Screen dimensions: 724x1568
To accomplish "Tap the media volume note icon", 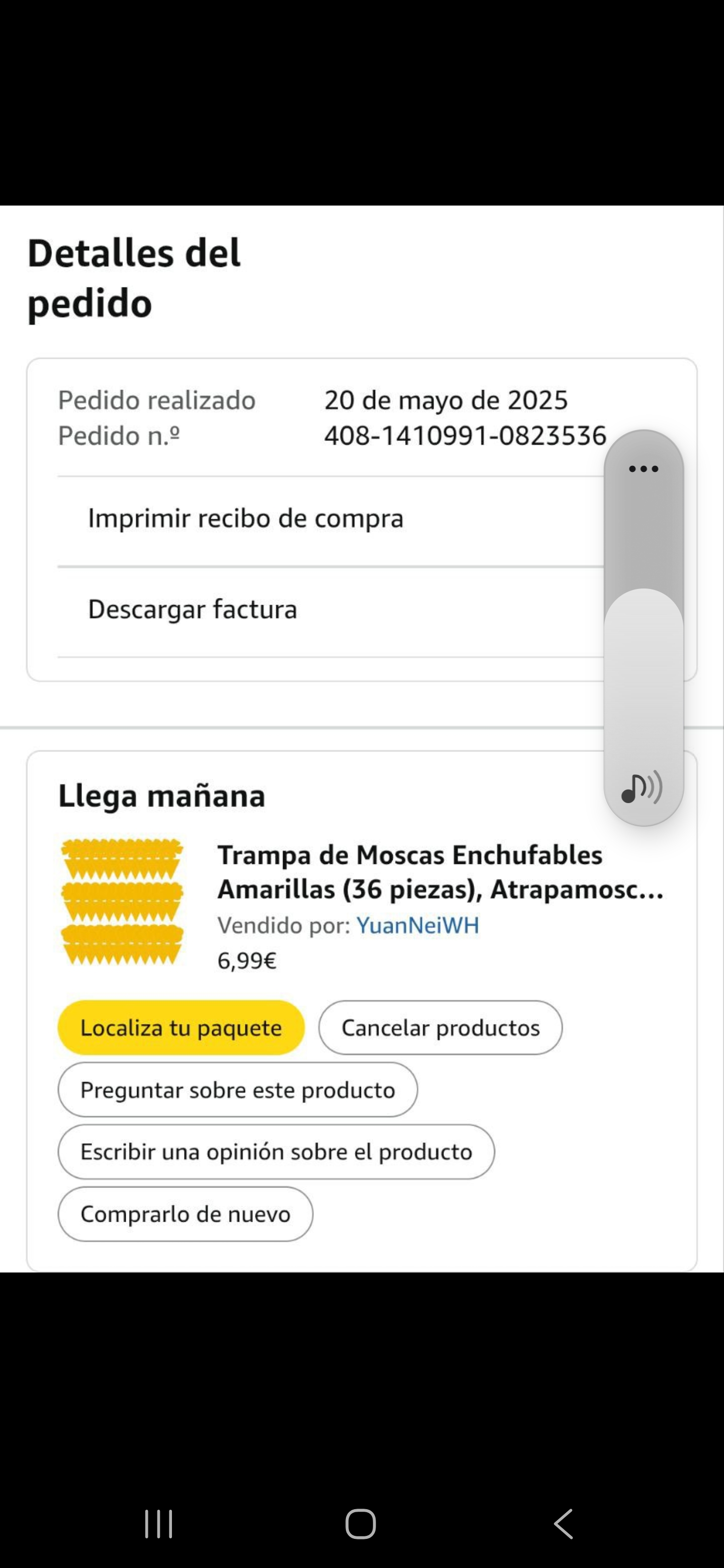I will coord(642,788).
